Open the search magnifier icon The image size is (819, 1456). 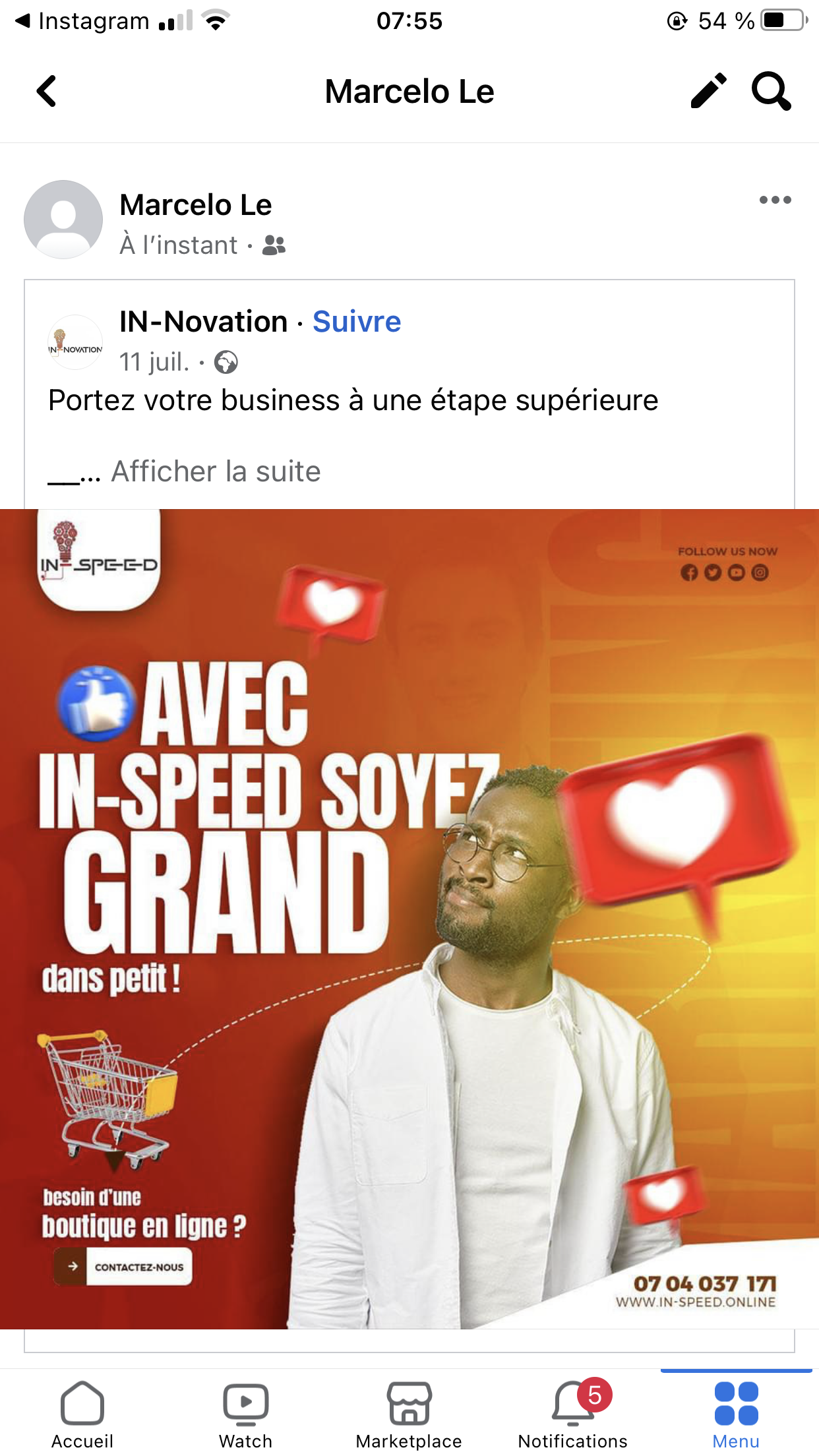[x=771, y=90]
